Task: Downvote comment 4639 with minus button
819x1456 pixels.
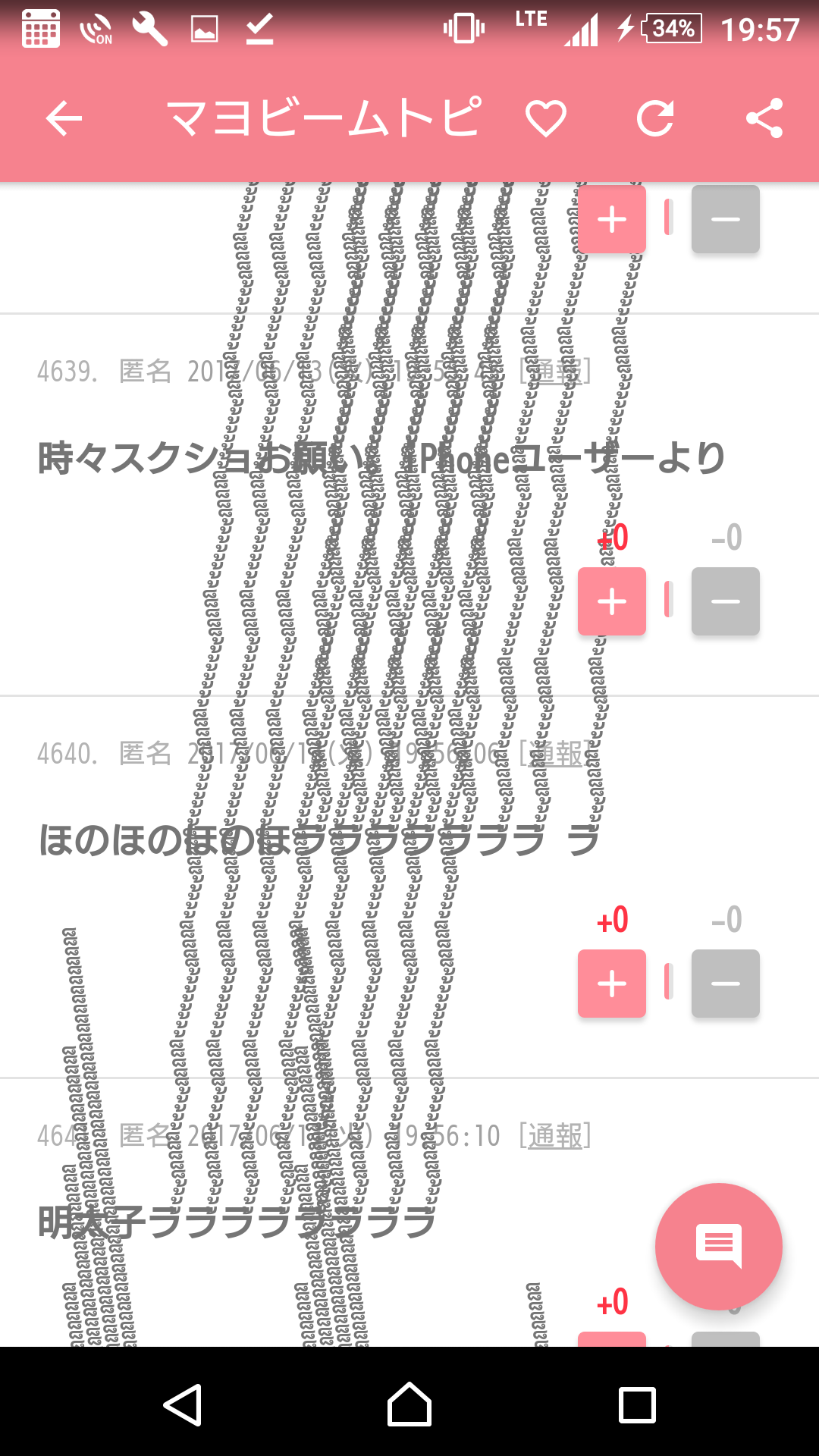Action: 726,601
